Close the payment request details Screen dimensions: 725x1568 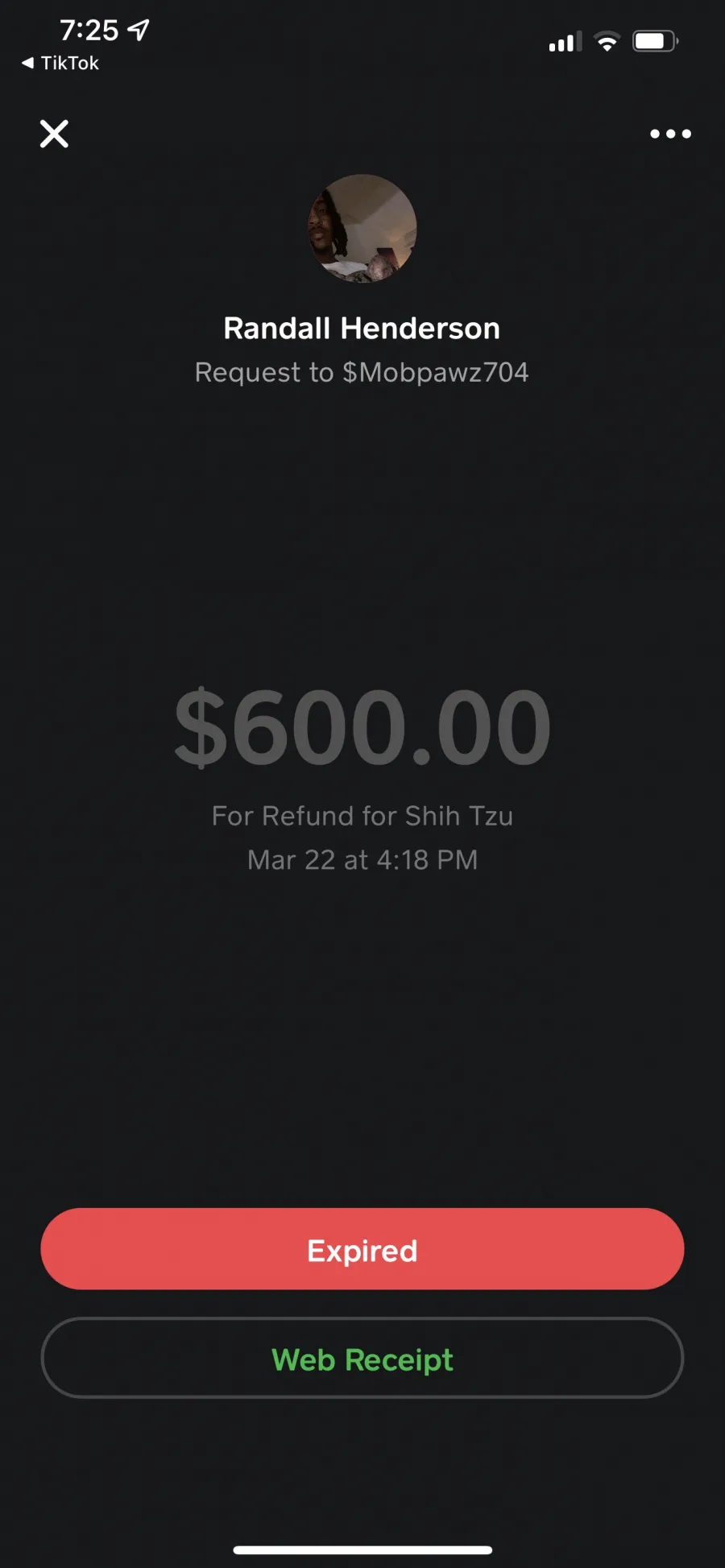(54, 134)
